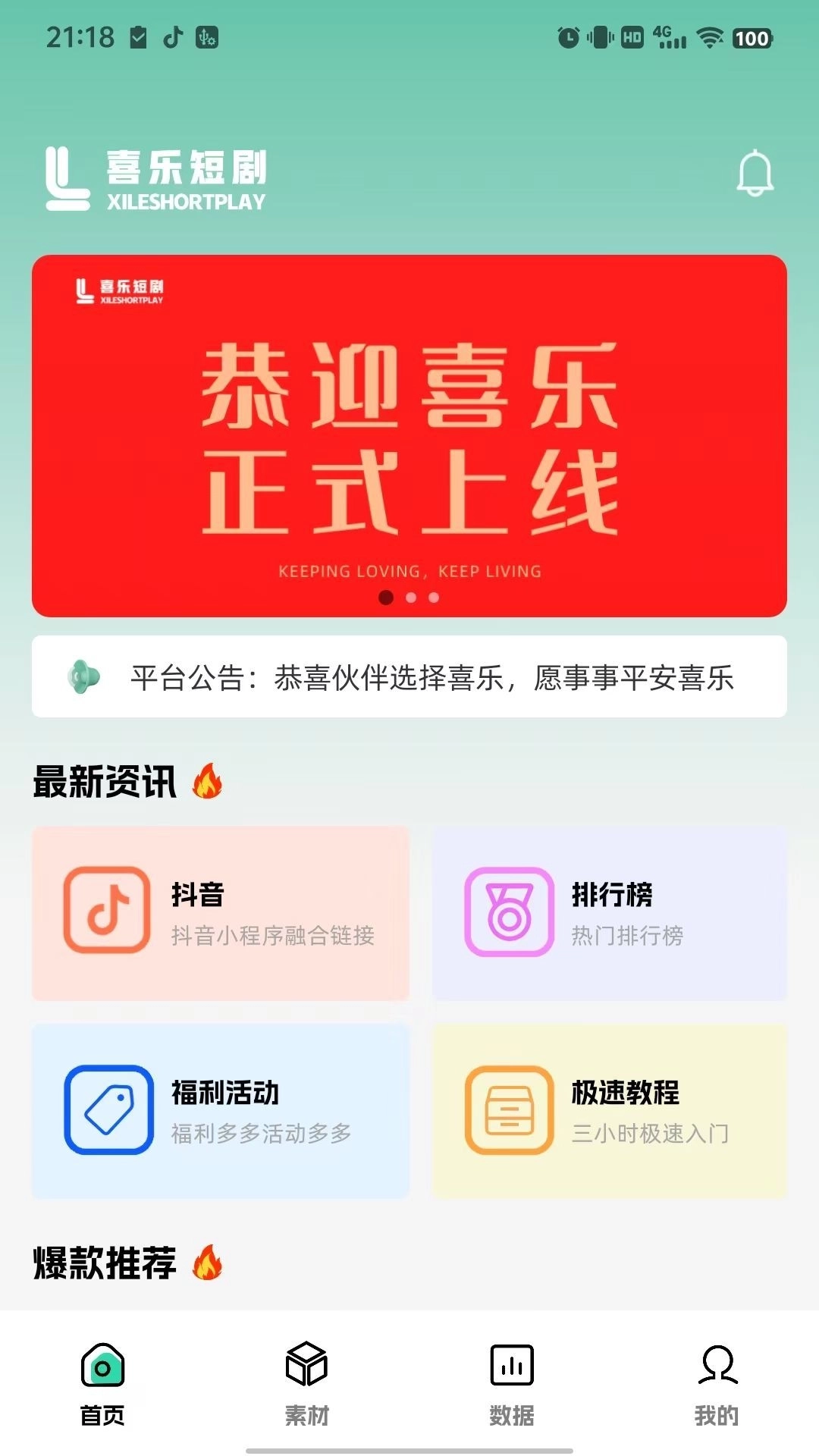
Task: Open notifications via the bell icon
Action: 755,176
